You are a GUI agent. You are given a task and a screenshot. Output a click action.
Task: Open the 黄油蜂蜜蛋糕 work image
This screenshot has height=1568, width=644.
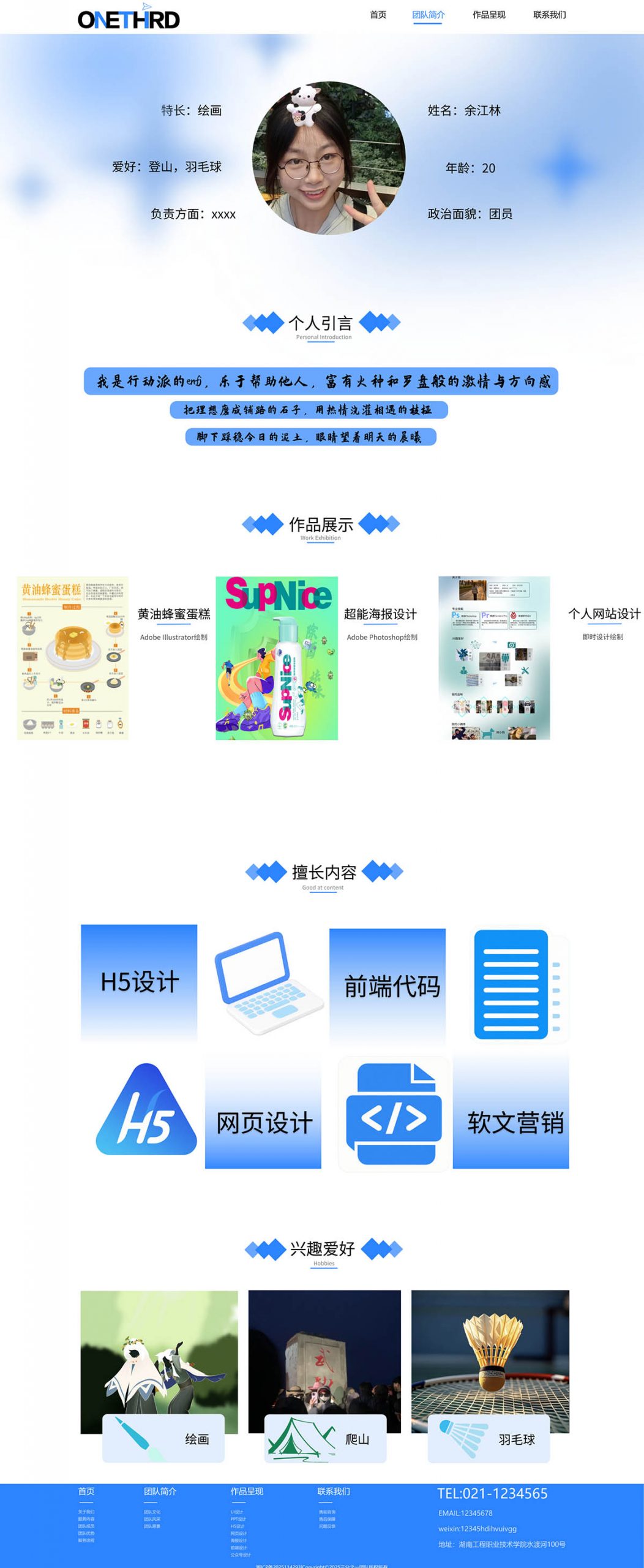pyautogui.click(x=73, y=658)
